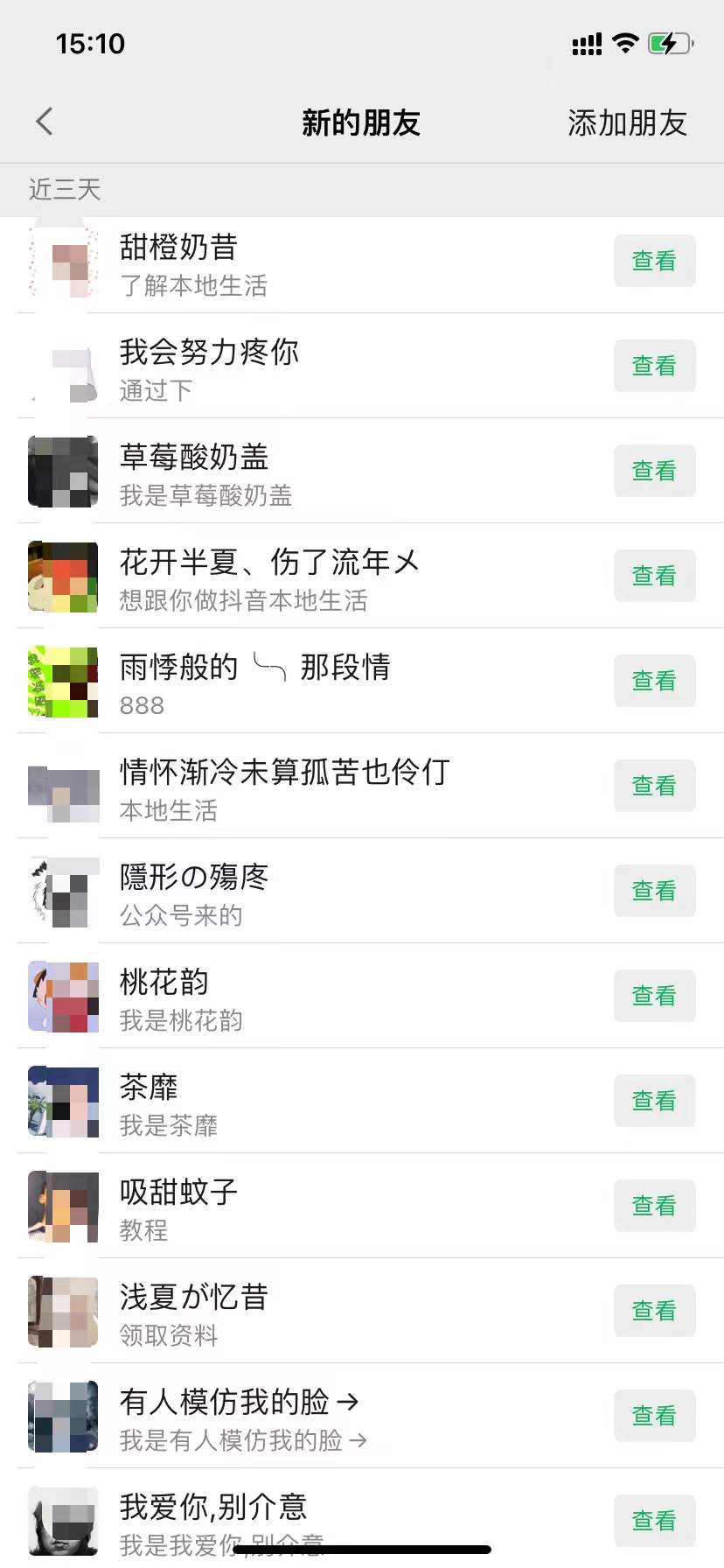The width and height of the screenshot is (724, 1568).
Task: View request from 情怀渐冷未算孤苦也伶仃
Action: coord(654,786)
